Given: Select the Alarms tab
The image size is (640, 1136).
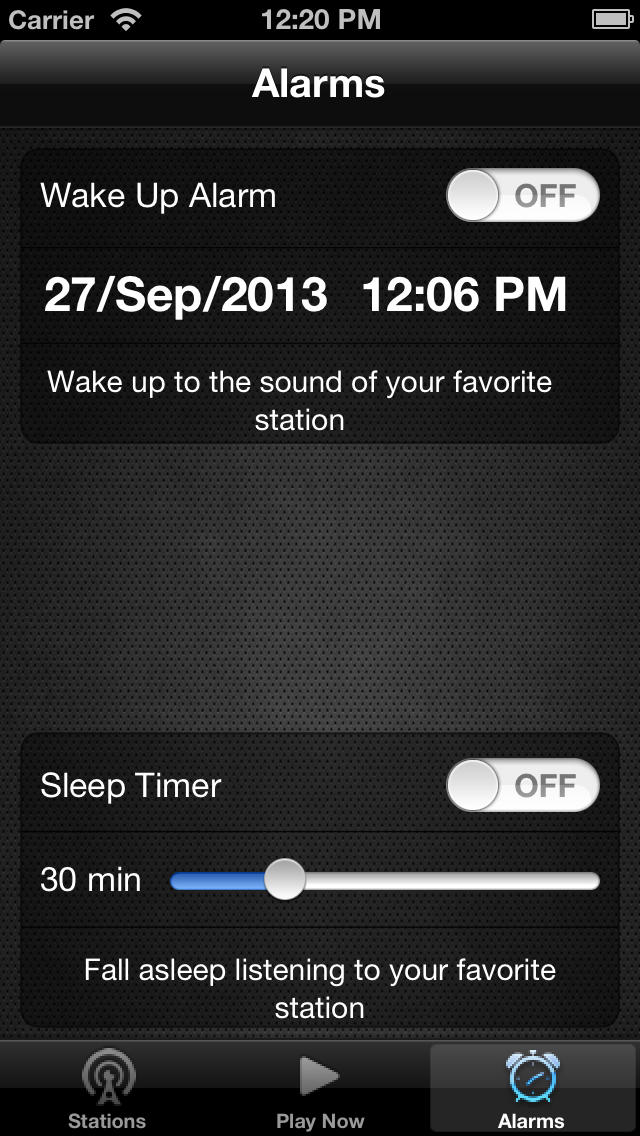Looking at the screenshot, I should 533,1090.
